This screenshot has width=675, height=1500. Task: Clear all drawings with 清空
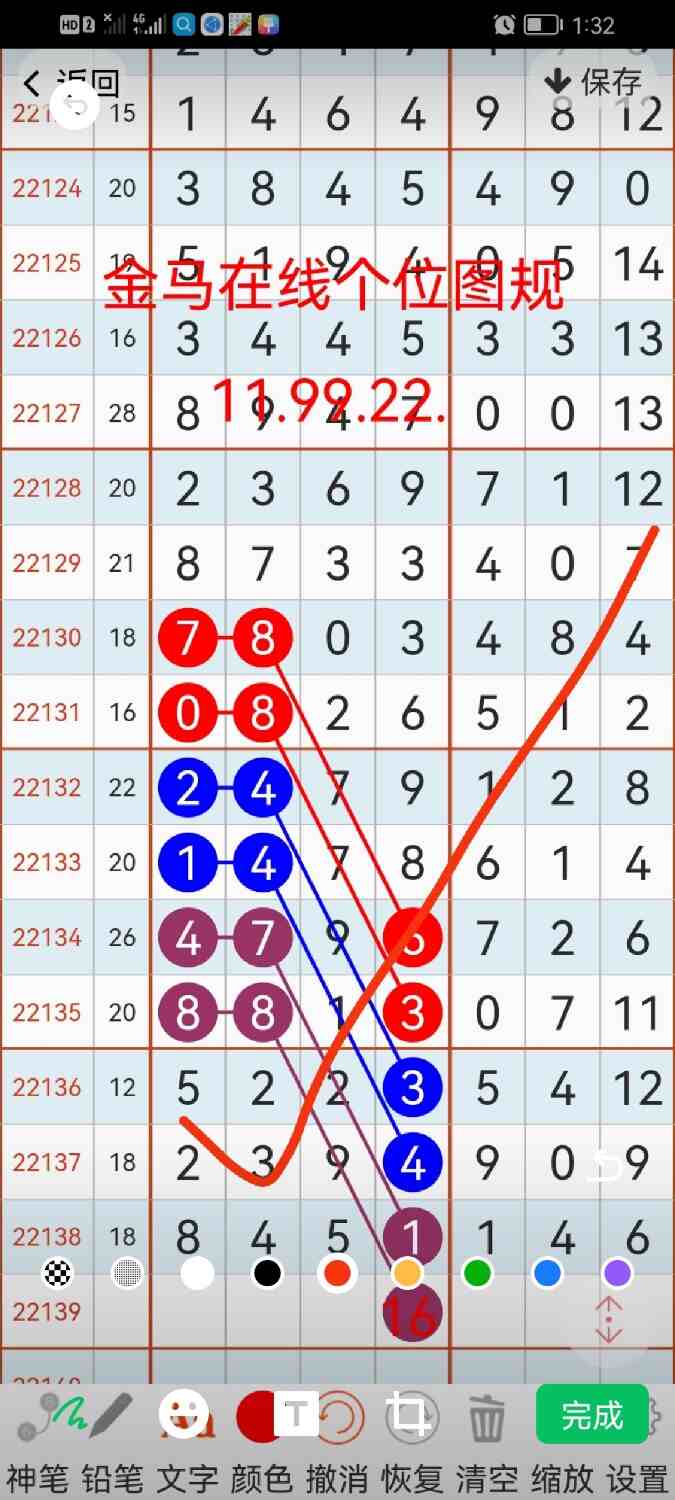(x=486, y=1440)
